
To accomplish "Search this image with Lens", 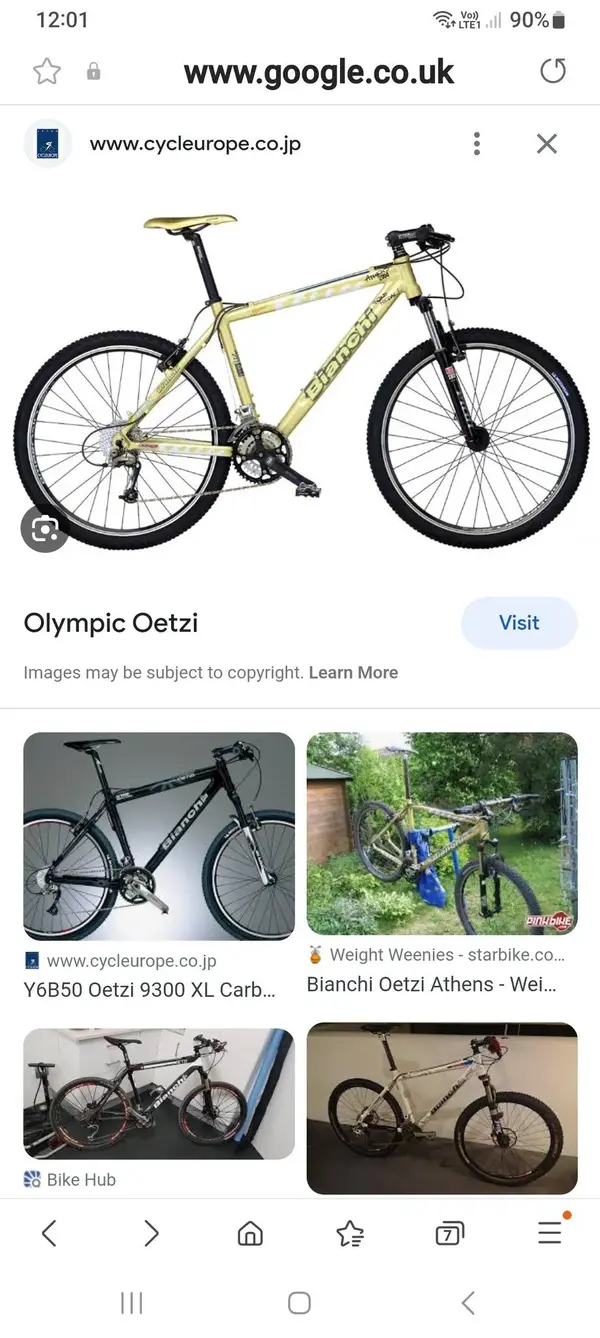I will pos(45,529).
